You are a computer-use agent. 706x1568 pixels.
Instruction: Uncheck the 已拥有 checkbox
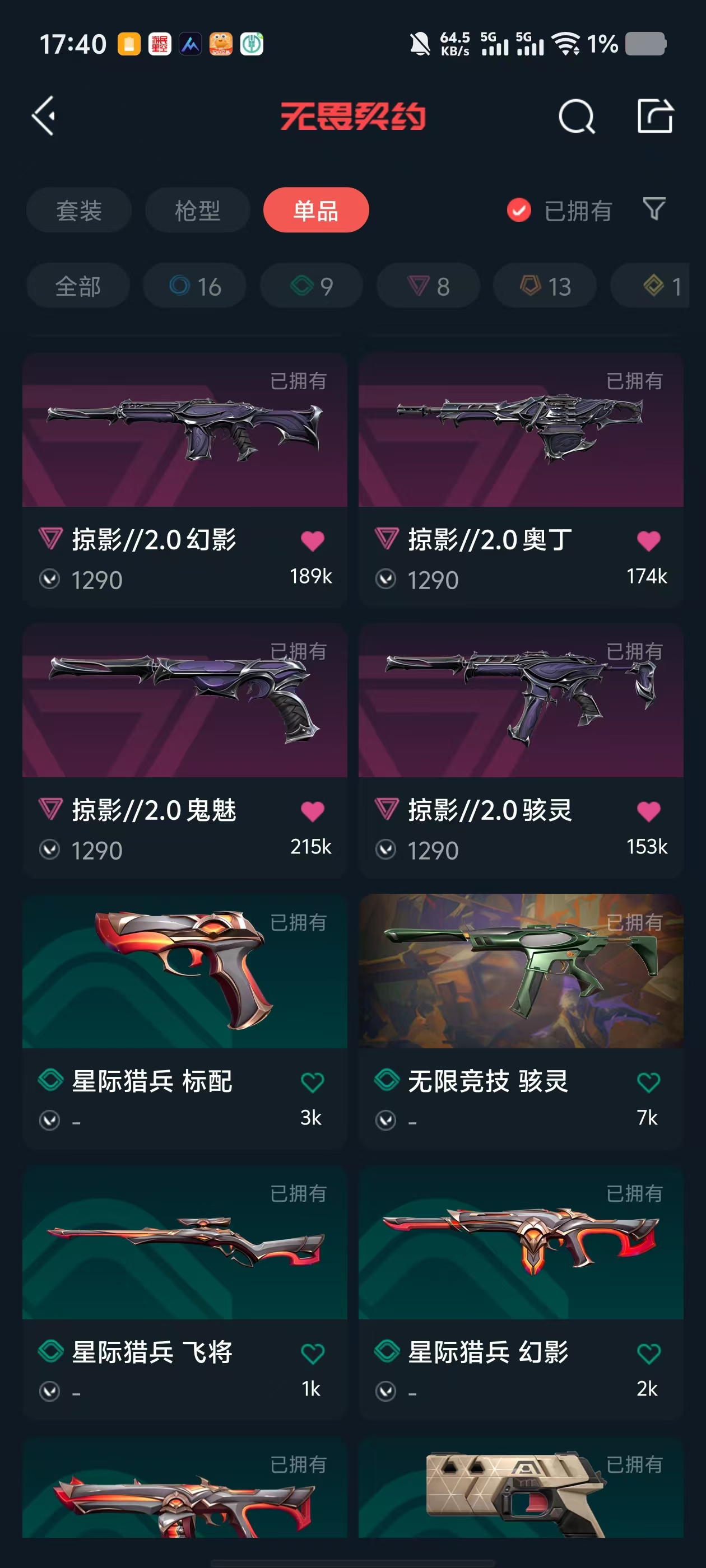519,211
